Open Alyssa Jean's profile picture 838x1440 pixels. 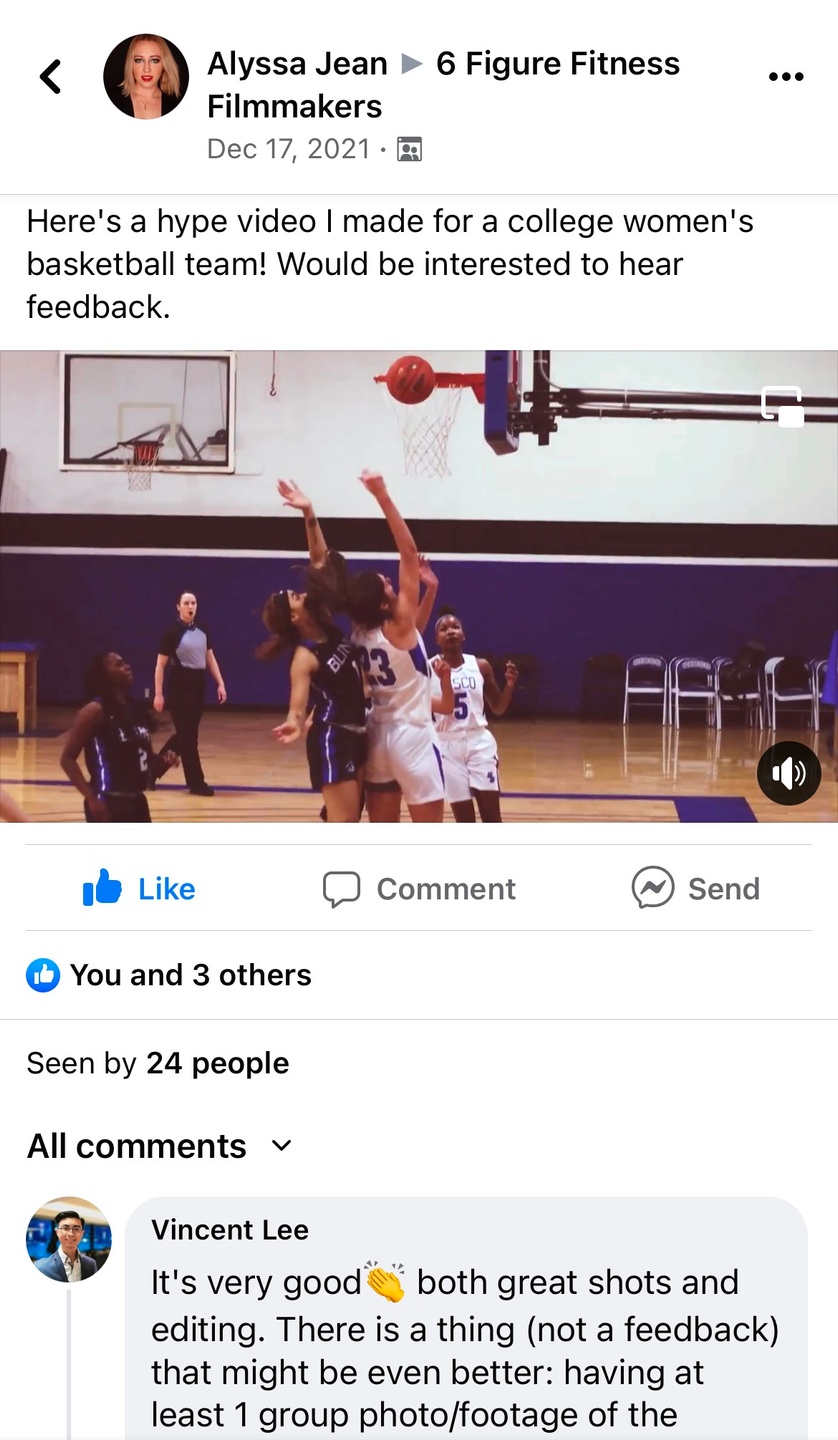[x=146, y=77]
